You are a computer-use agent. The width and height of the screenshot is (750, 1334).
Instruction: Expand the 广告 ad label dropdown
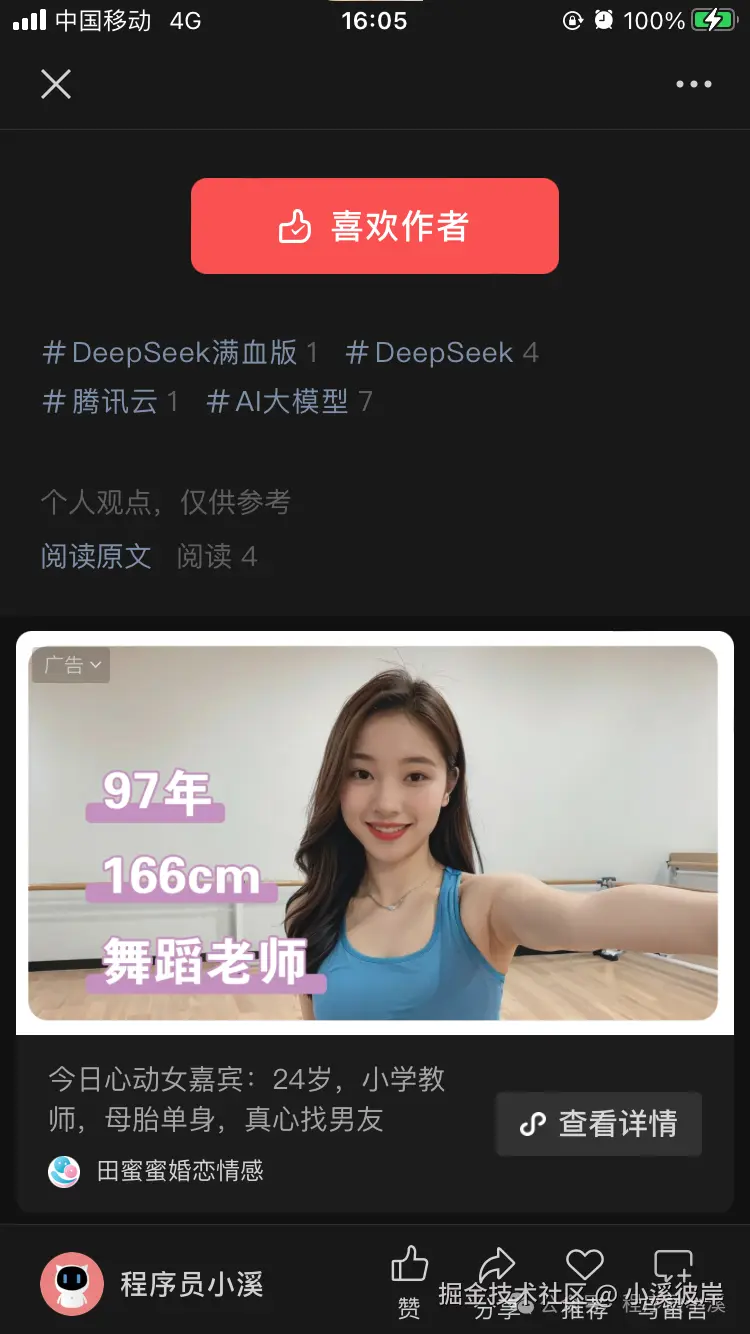(x=71, y=665)
